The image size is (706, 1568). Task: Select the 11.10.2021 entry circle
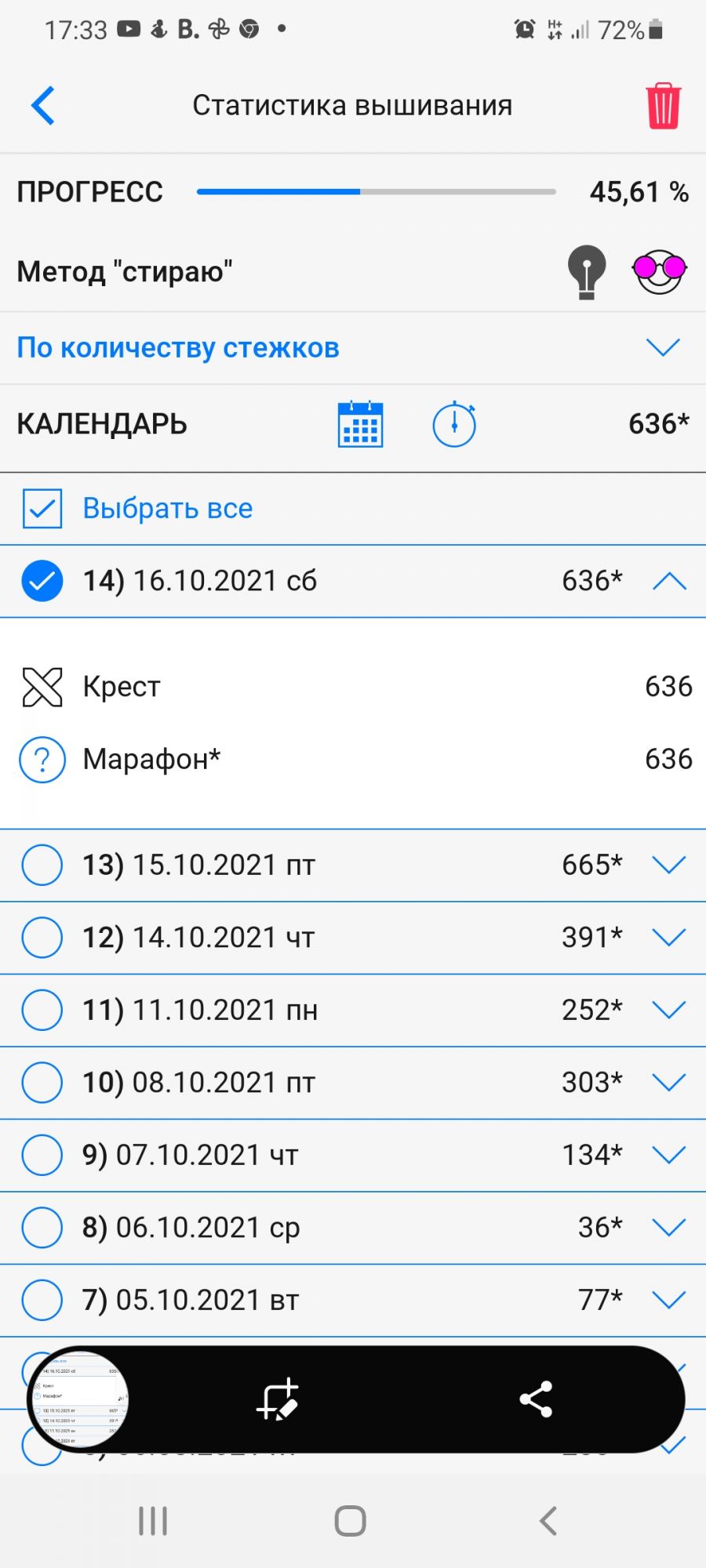coord(42,1010)
